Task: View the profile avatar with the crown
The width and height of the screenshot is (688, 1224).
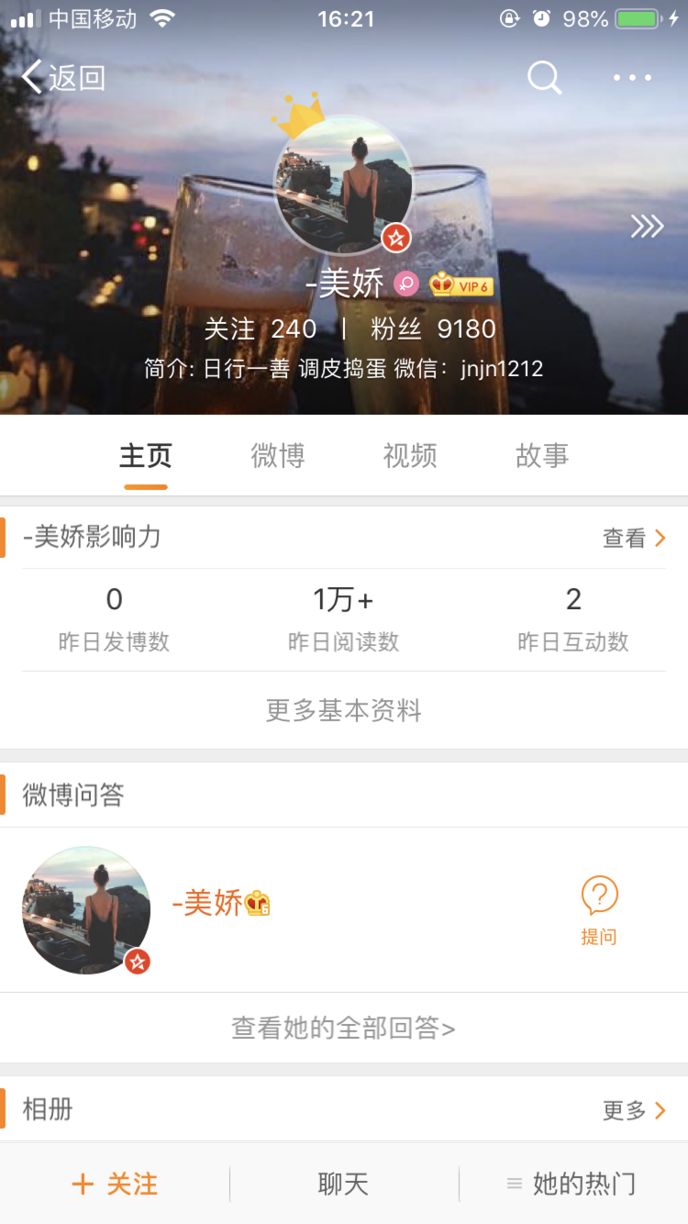Action: [x=343, y=186]
